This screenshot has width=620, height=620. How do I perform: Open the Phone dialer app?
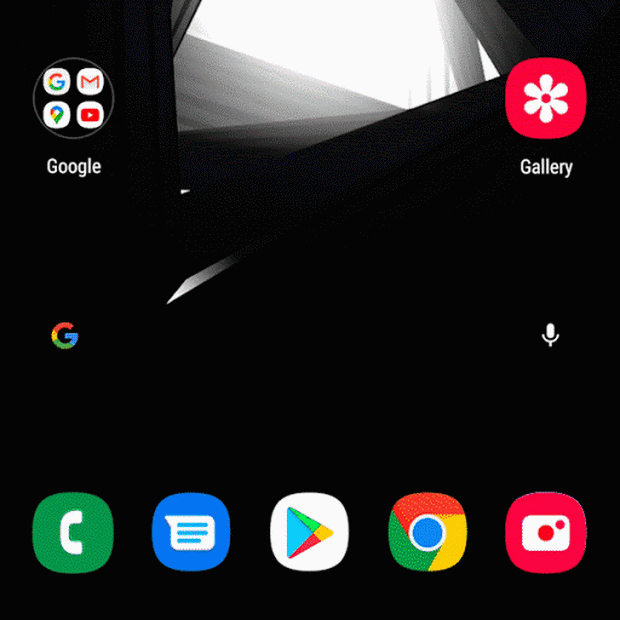pos(73,532)
